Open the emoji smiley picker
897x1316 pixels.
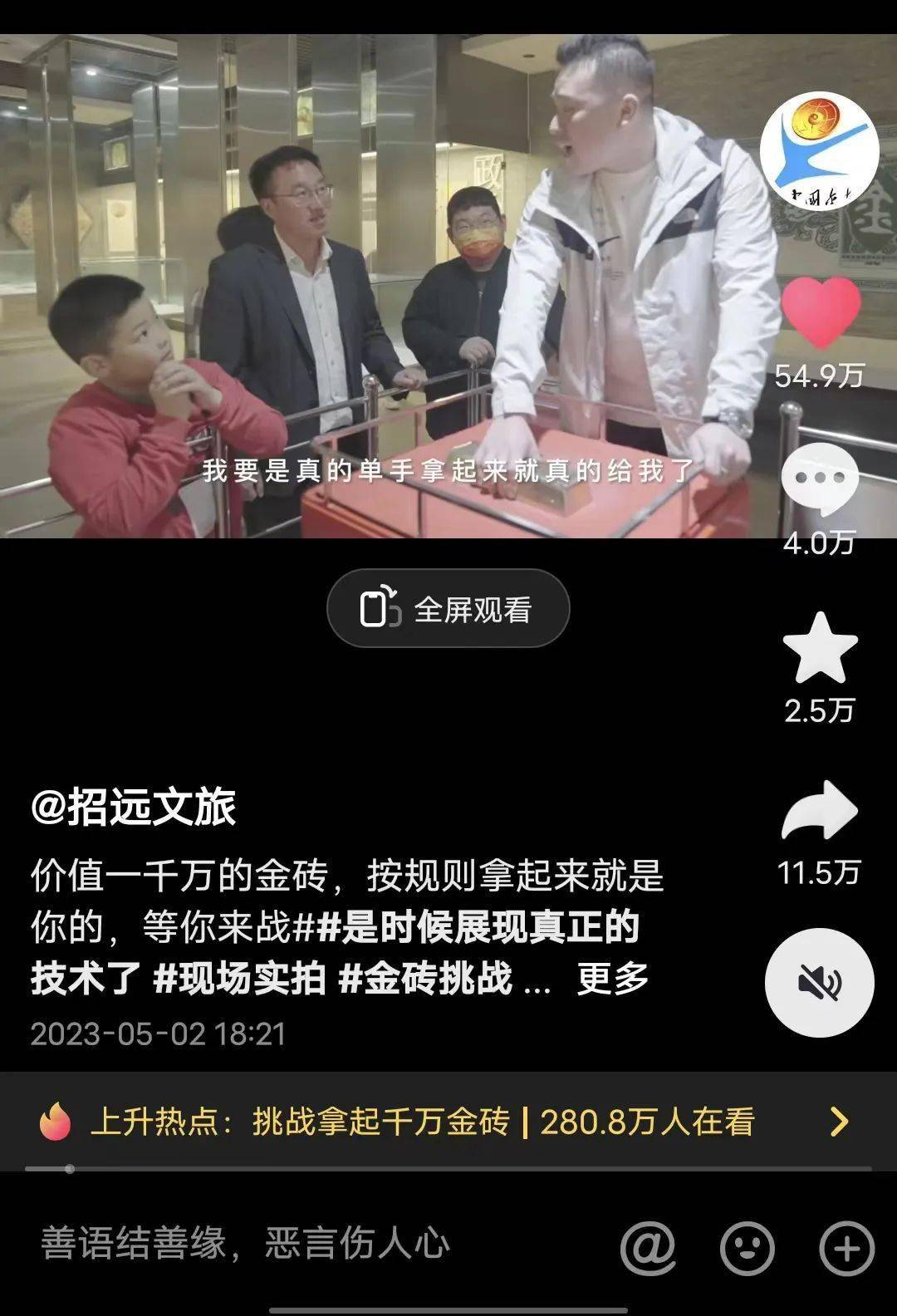(747, 1247)
